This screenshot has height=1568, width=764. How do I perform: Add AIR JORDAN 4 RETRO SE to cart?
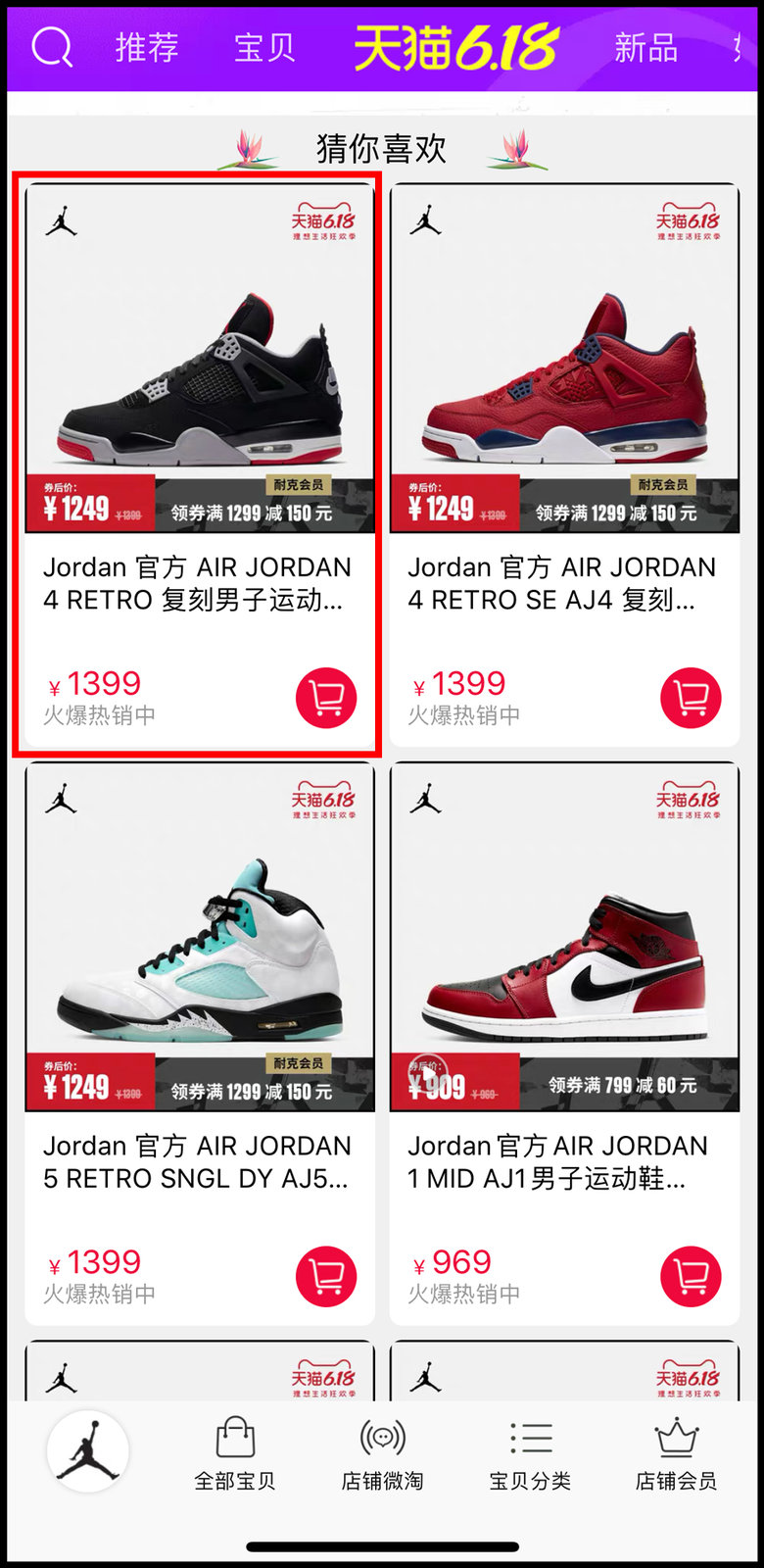(x=691, y=698)
